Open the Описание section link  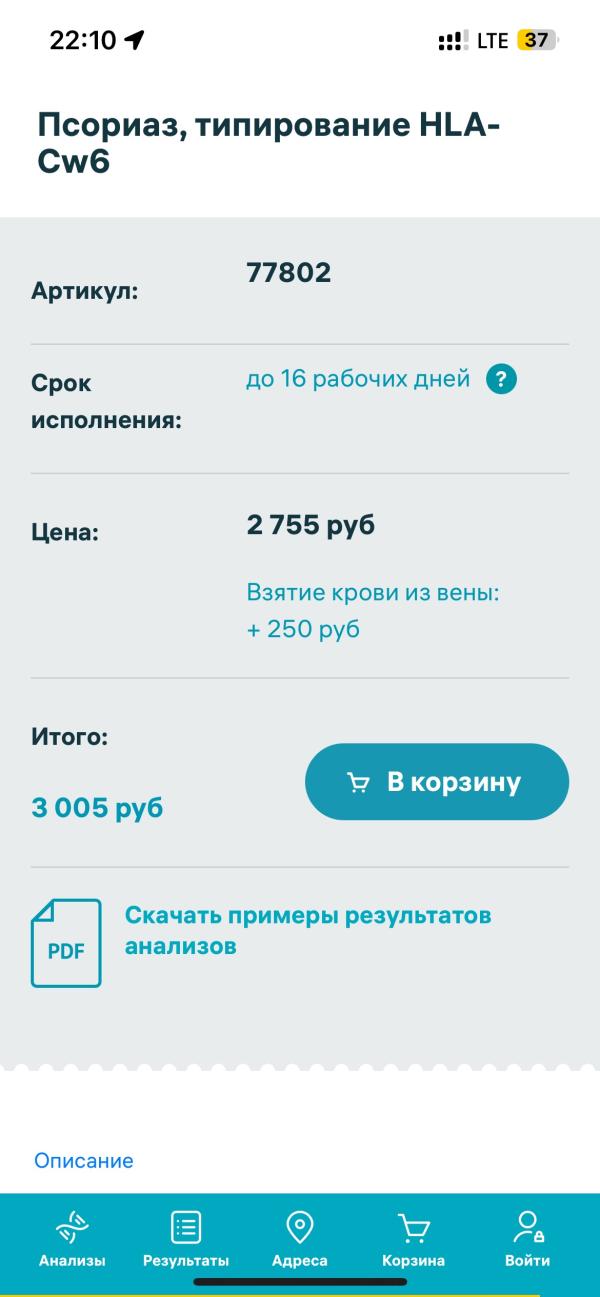(84, 1161)
